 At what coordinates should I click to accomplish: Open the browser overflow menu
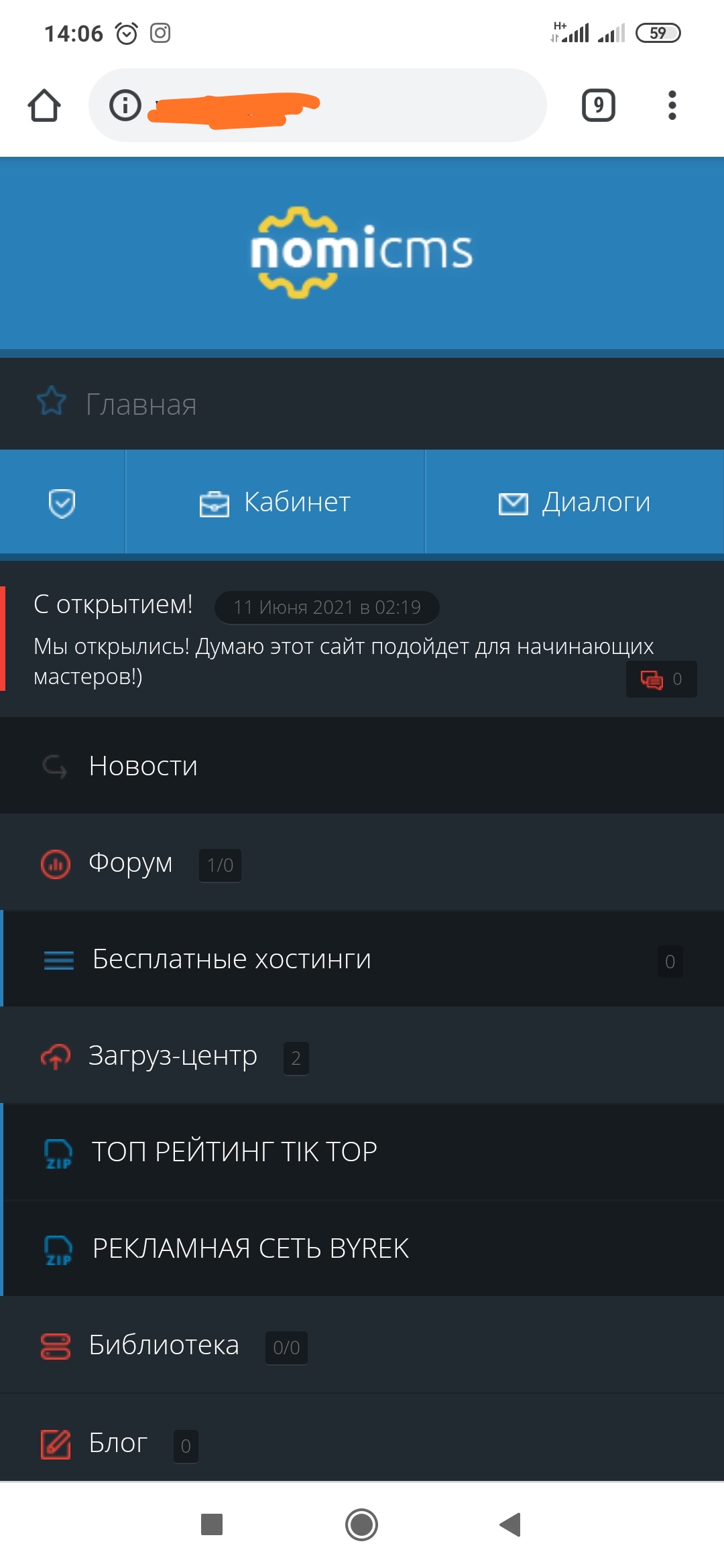tap(672, 105)
